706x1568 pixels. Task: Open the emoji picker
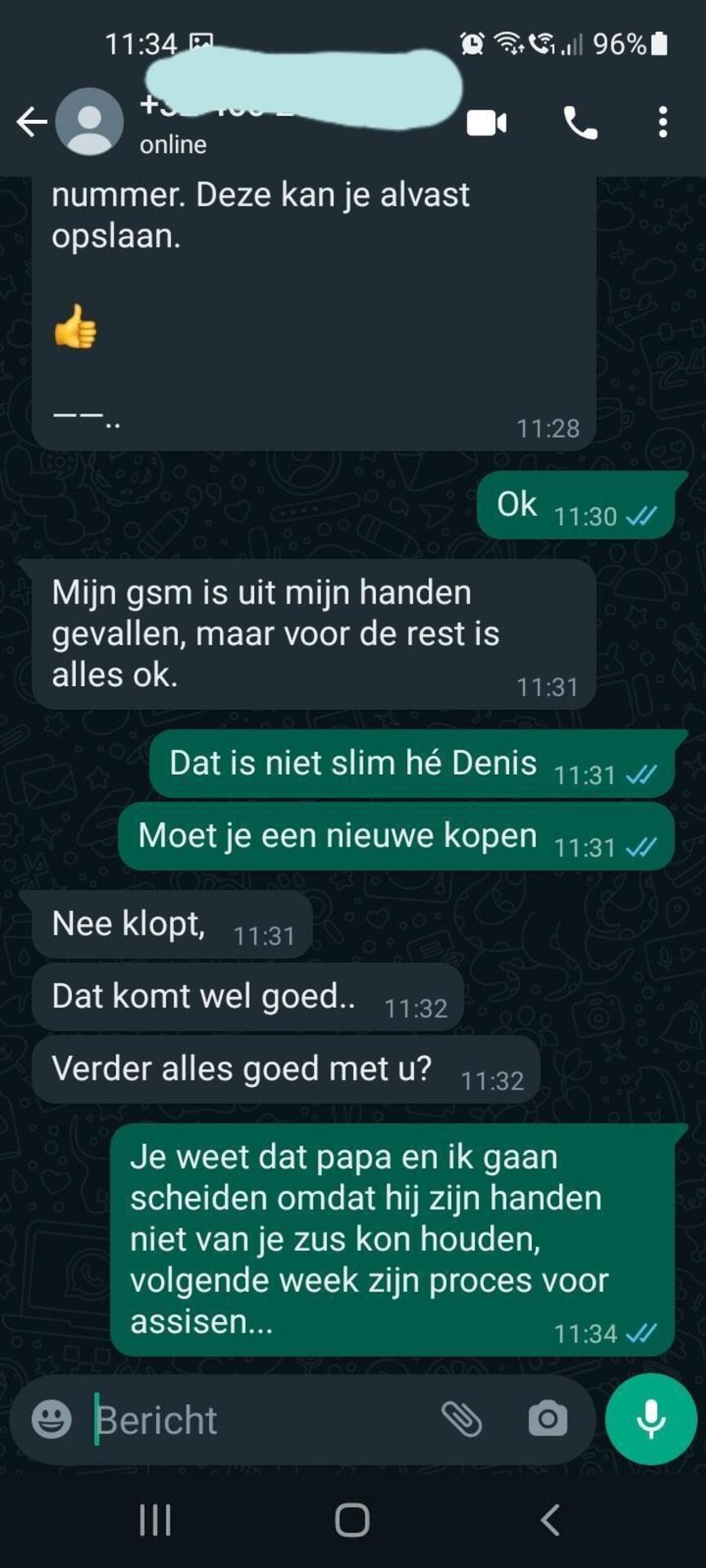tap(51, 1419)
